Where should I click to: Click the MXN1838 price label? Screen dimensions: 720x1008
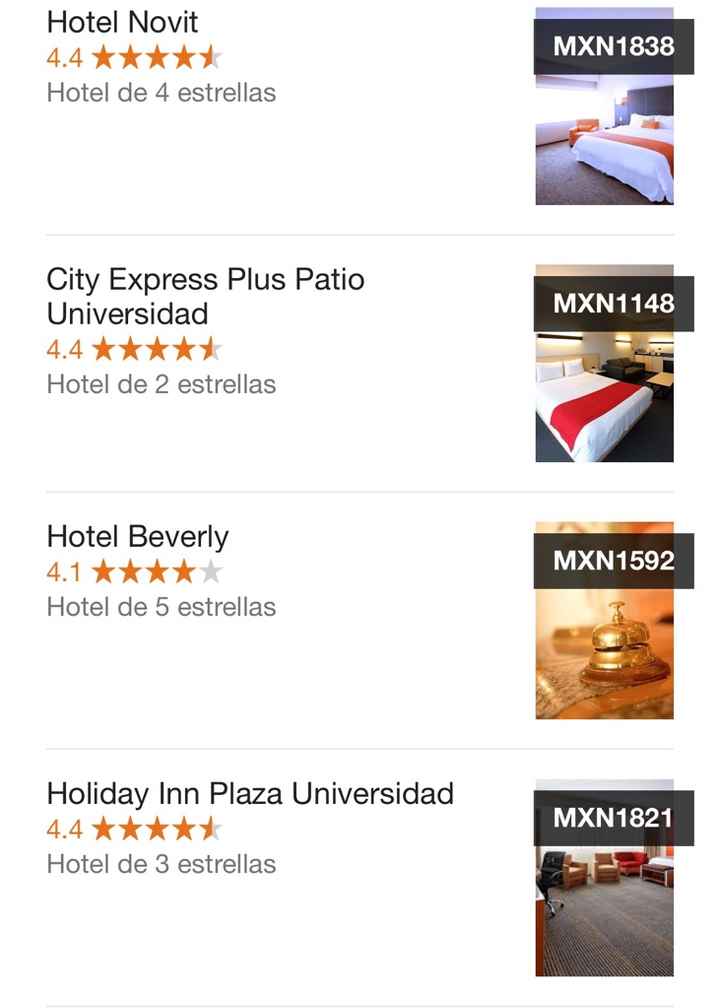click(x=614, y=45)
